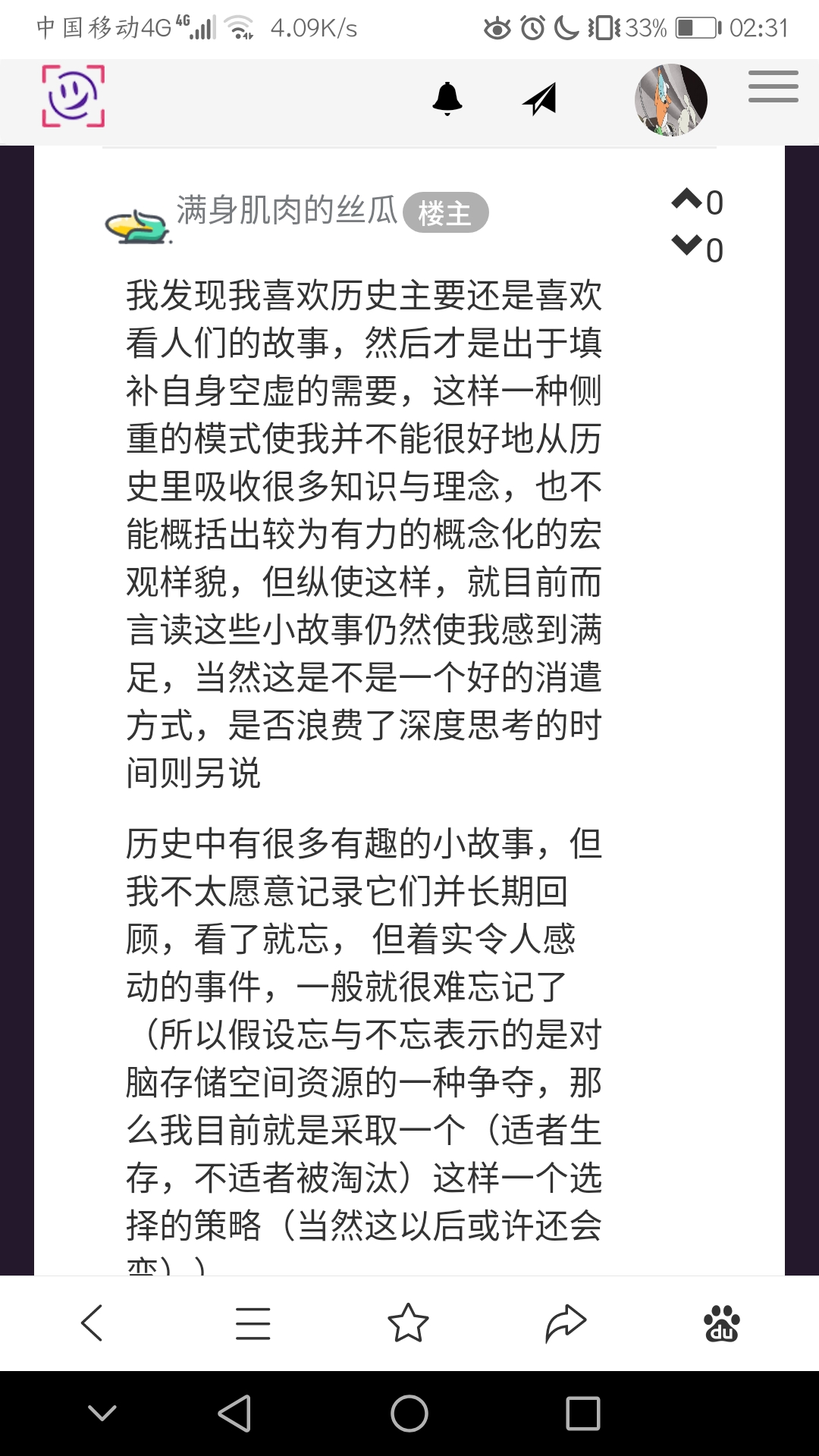This screenshot has width=819, height=1456.
Task: Bookmark this page with the star
Action: point(408,1323)
